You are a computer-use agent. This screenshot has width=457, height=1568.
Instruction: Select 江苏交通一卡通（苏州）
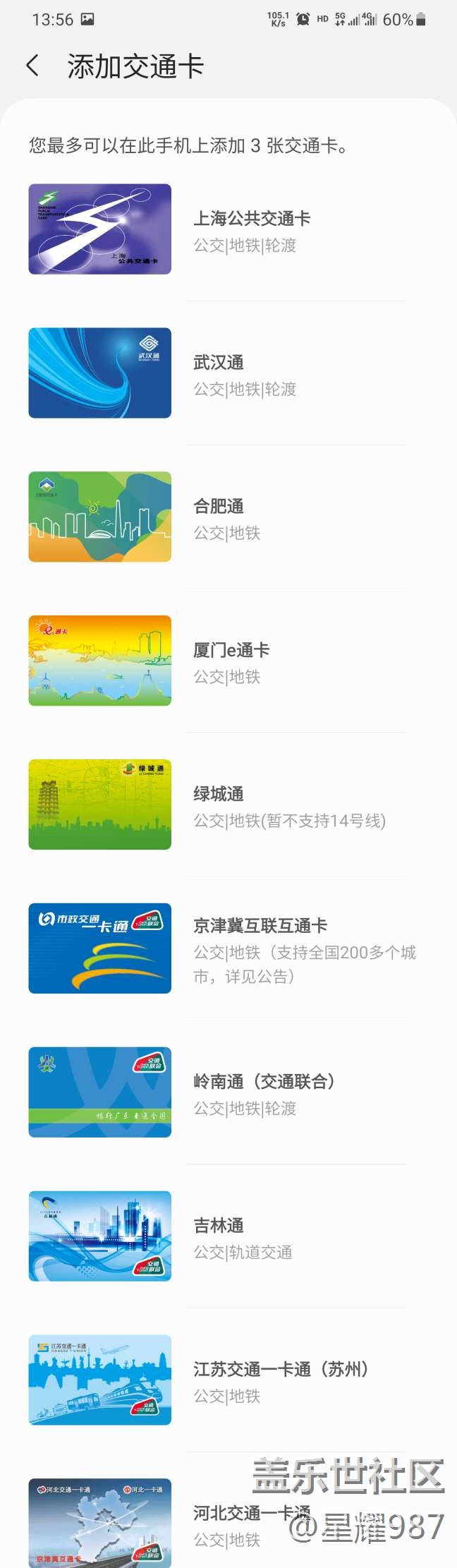click(x=281, y=1380)
